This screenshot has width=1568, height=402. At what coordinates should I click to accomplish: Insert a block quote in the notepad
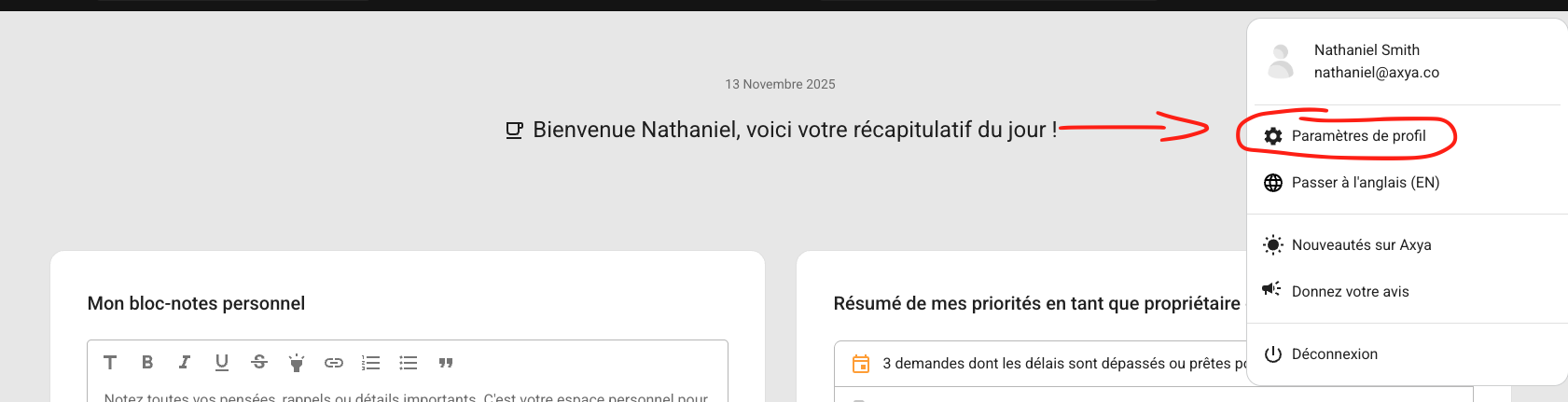446,363
